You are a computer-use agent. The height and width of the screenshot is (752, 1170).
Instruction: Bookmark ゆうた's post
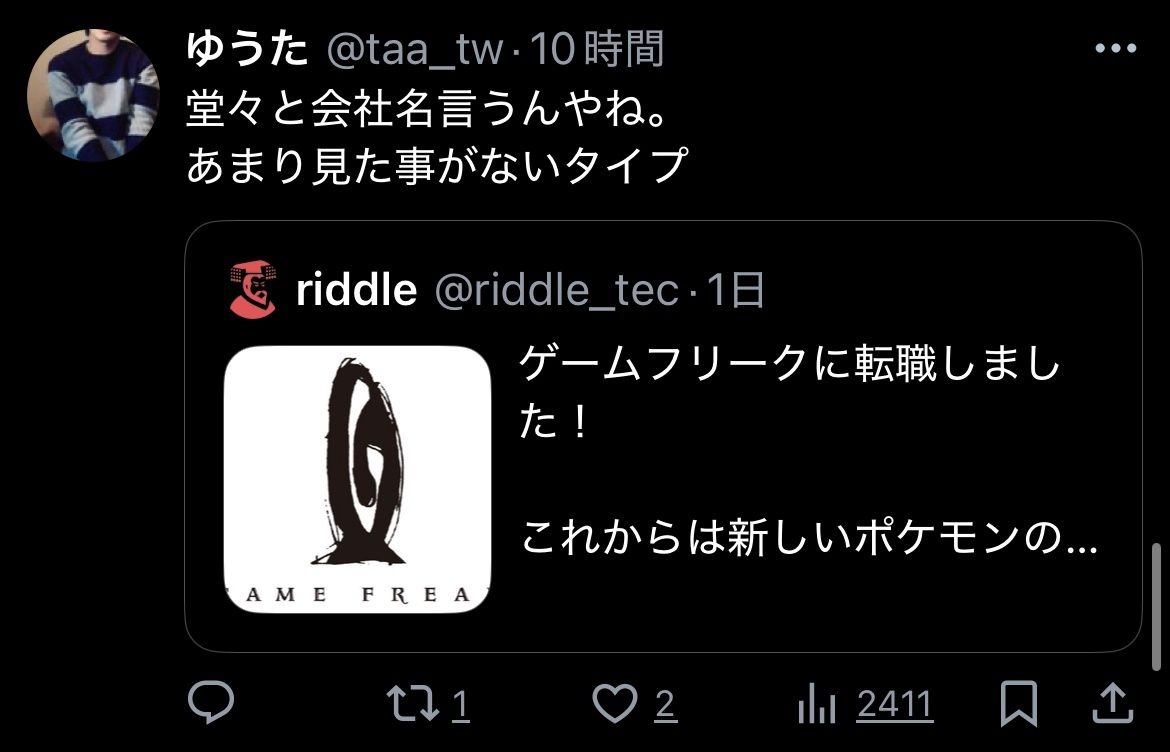[x=1020, y=704]
